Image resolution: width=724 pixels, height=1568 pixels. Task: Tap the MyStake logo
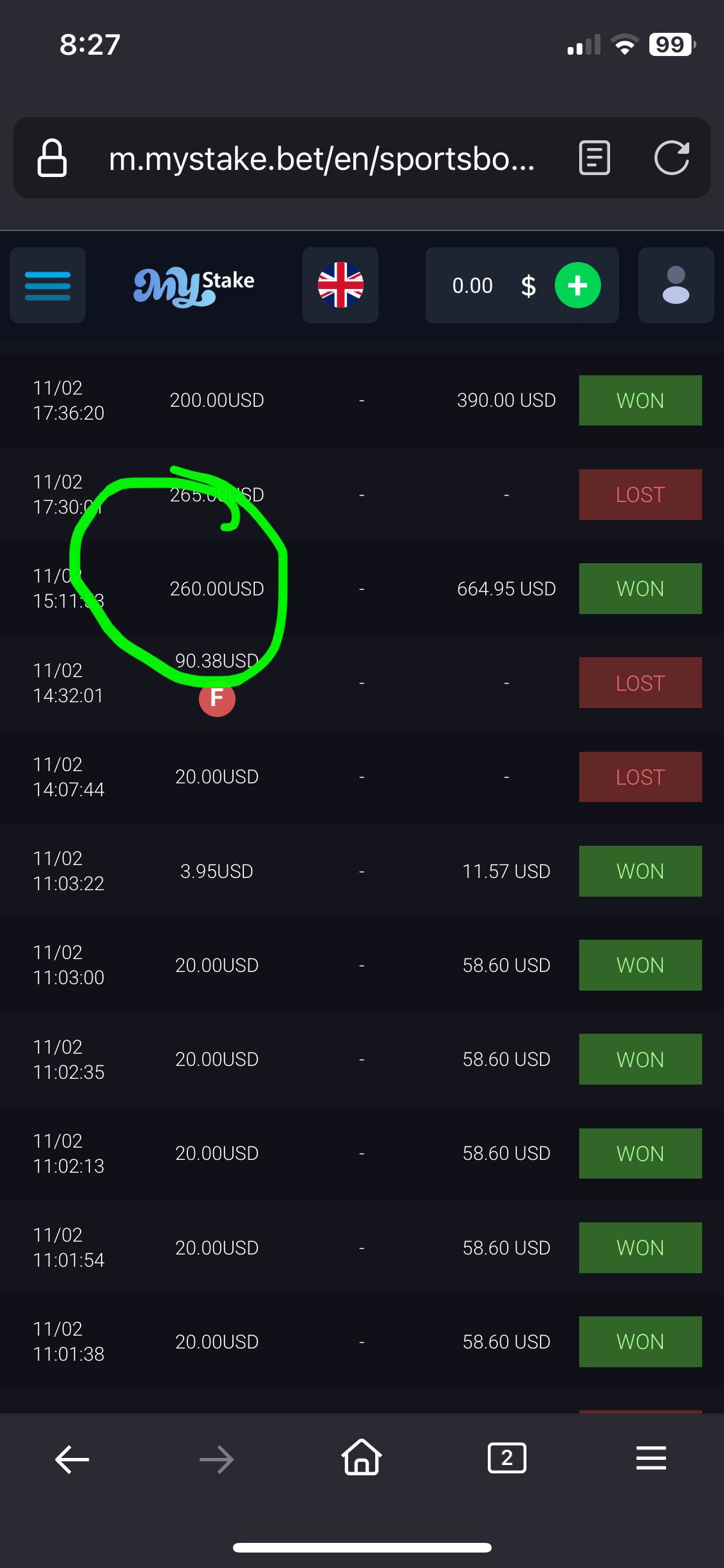194,285
